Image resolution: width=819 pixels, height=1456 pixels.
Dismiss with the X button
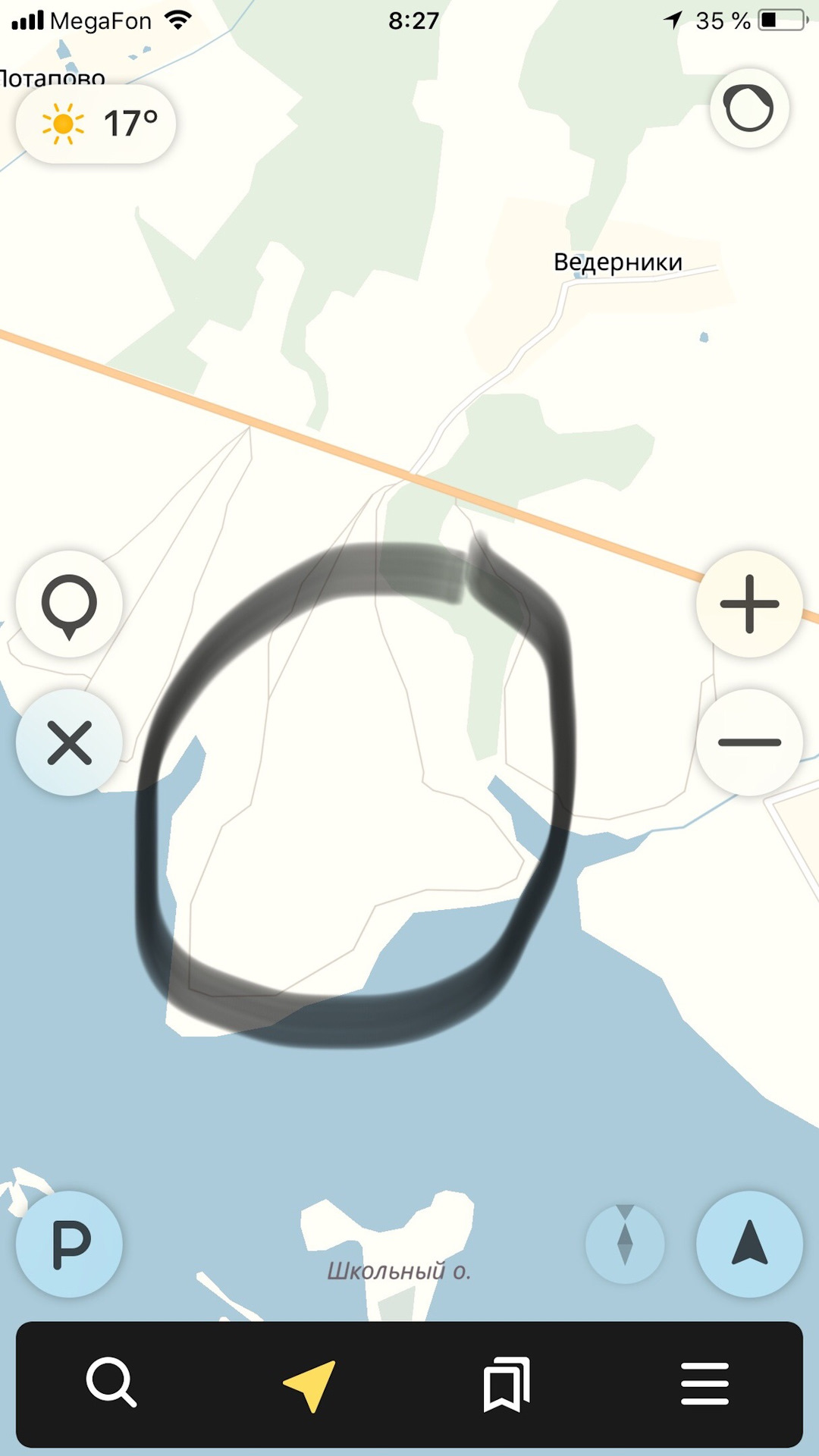click(x=69, y=742)
